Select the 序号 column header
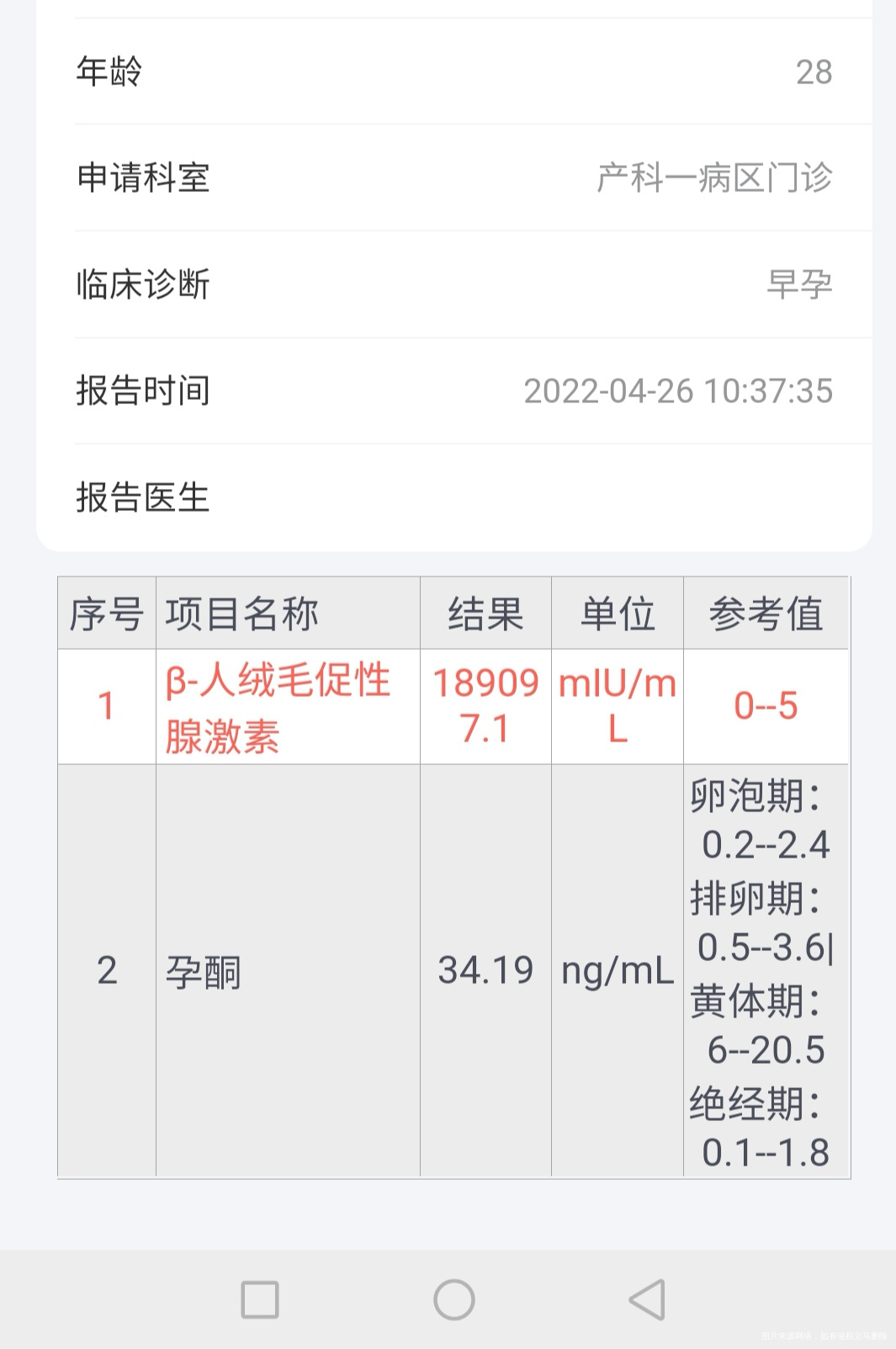Image resolution: width=896 pixels, height=1349 pixels. point(106,613)
